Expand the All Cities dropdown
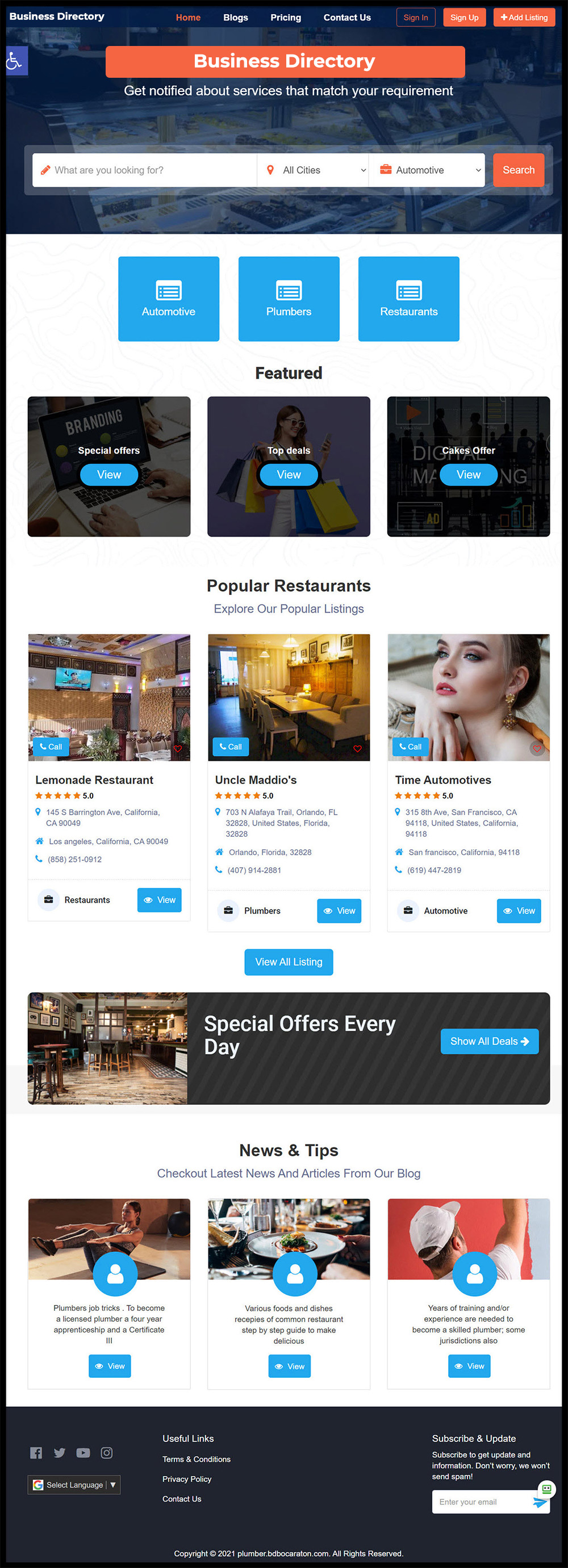The height and width of the screenshot is (1568, 568). [x=316, y=170]
